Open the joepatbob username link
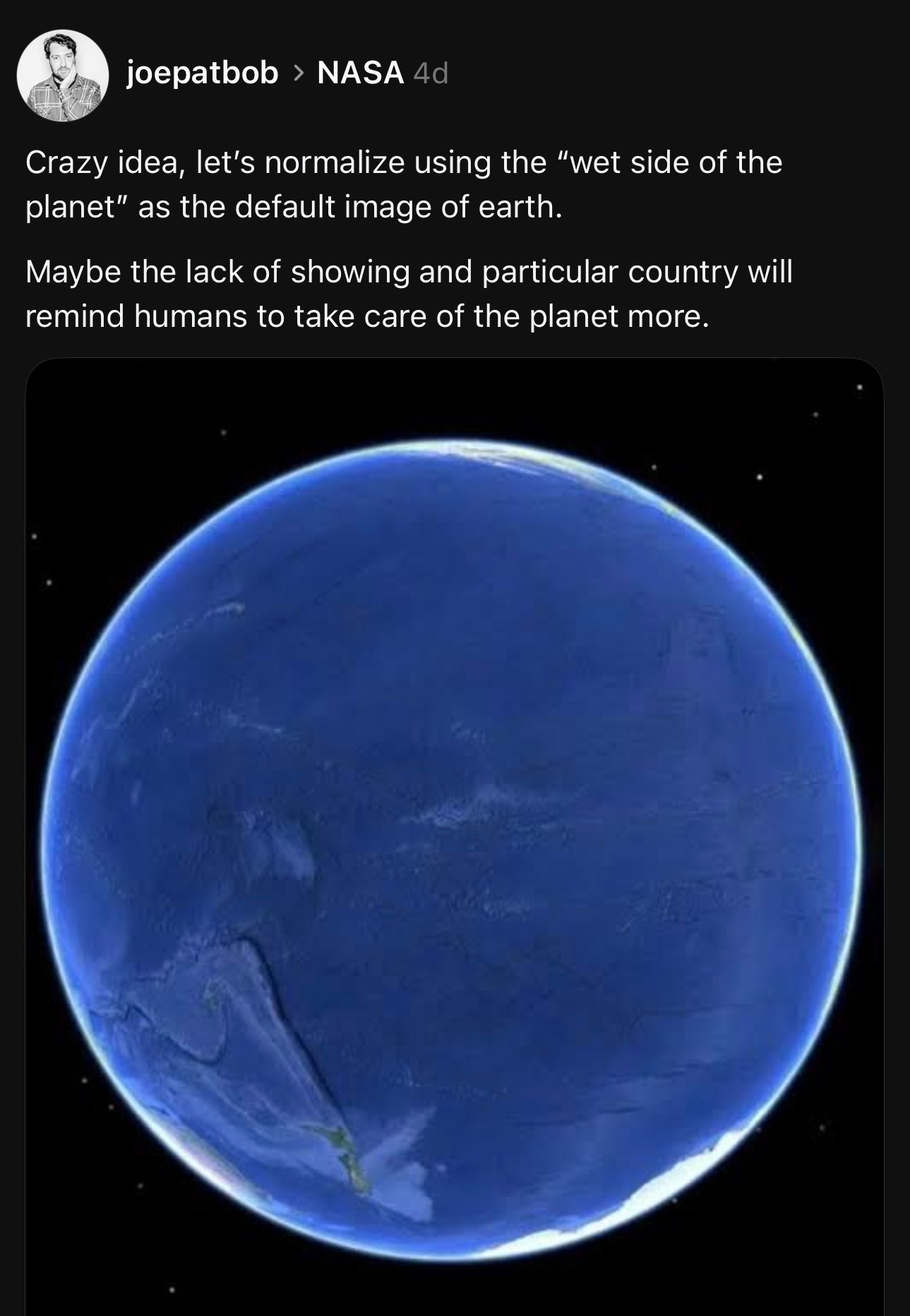This screenshot has height=1316, width=910. (x=202, y=73)
